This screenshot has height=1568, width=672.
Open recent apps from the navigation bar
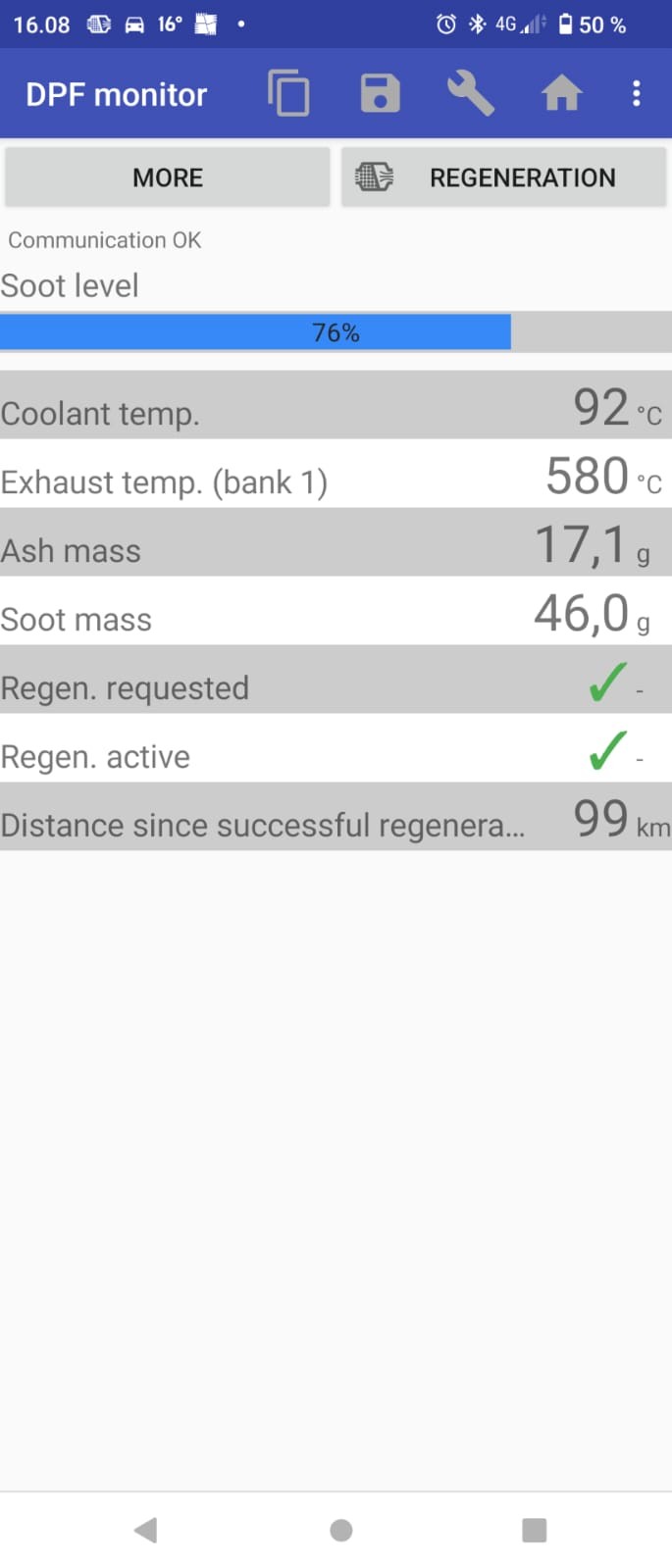534,1530
